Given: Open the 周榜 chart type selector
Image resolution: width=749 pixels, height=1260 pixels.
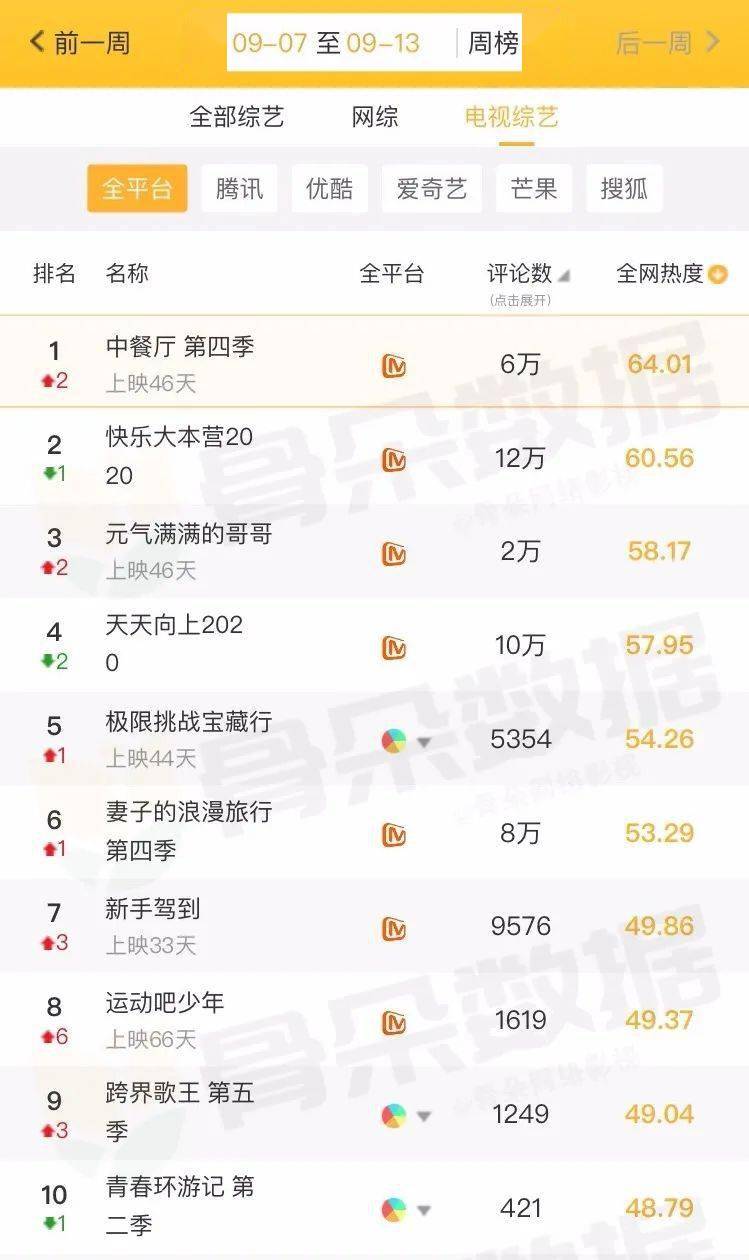Looking at the screenshot, I should click(493, 43).
